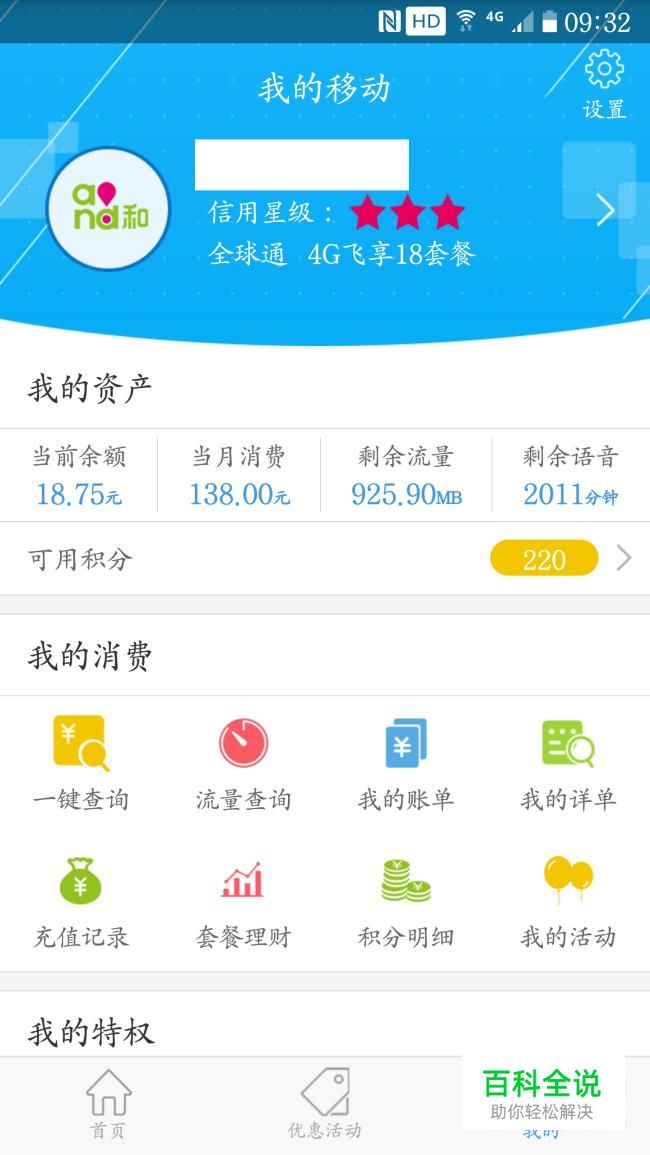Screen dimensions: 650x1155
Task: Tap the 和 profile avatar
Action: [108, 208]
